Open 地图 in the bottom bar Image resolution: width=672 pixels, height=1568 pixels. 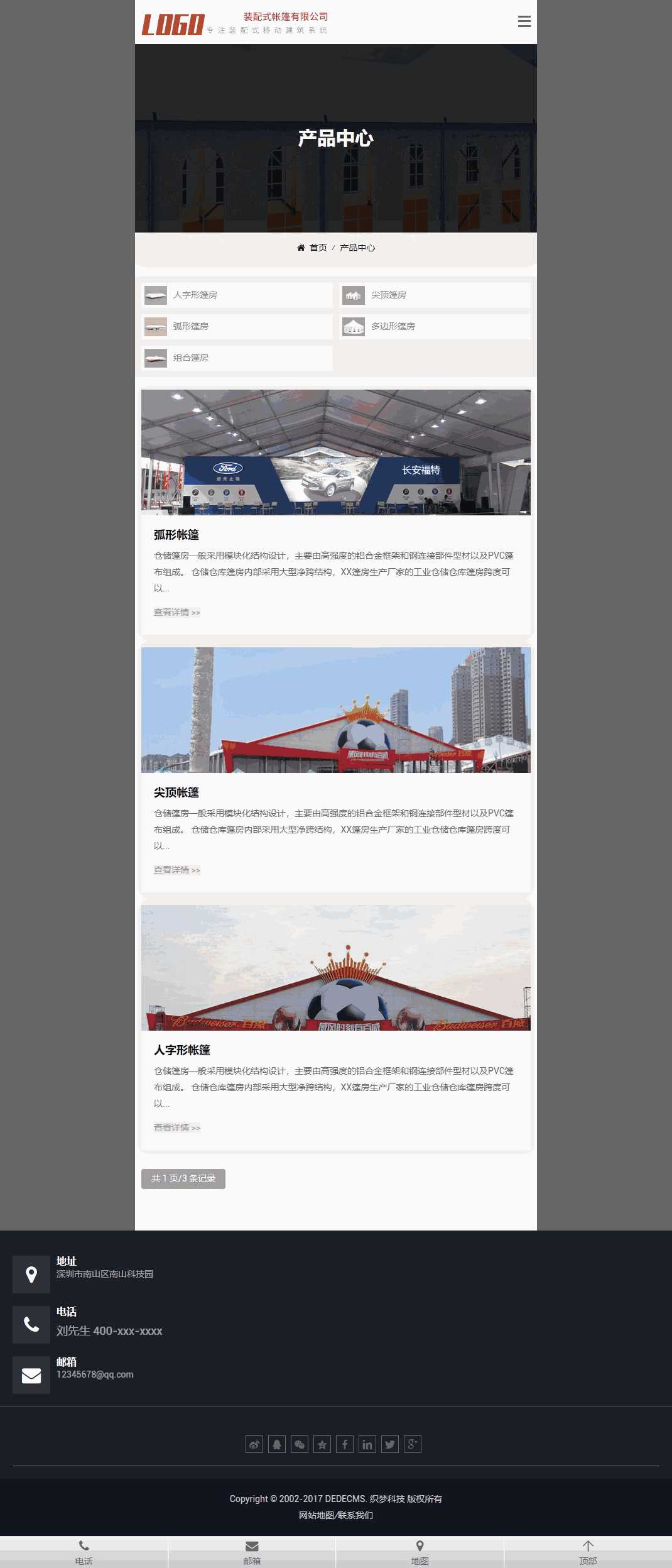pyautogui.click(x=420, y=1552)
